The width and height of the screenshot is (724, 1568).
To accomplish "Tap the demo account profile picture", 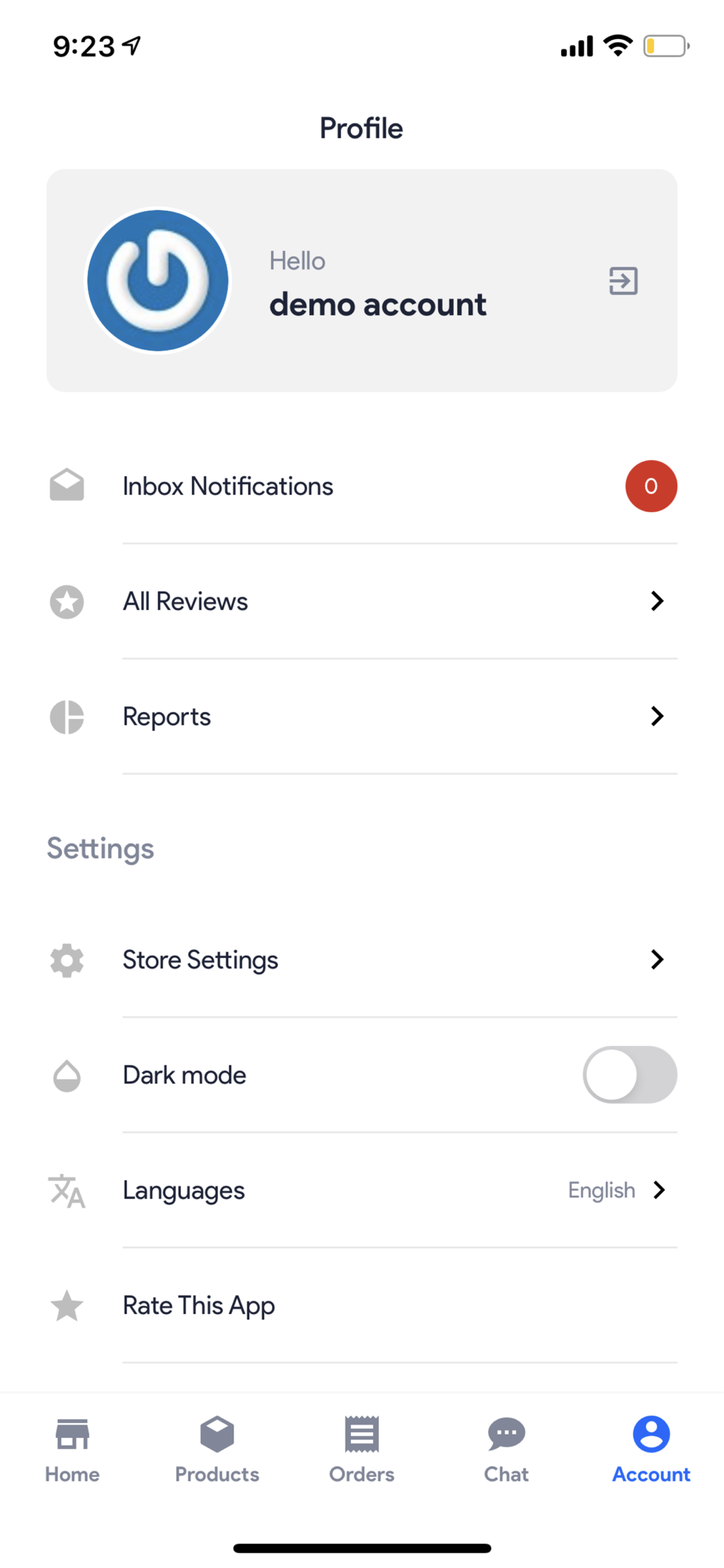I will coord(157,280).
